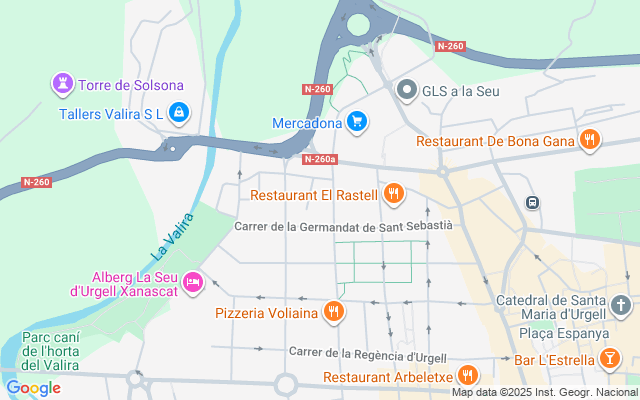Open the Alberg La Seu d'Urgell Xanascat marker

[194, 283]
